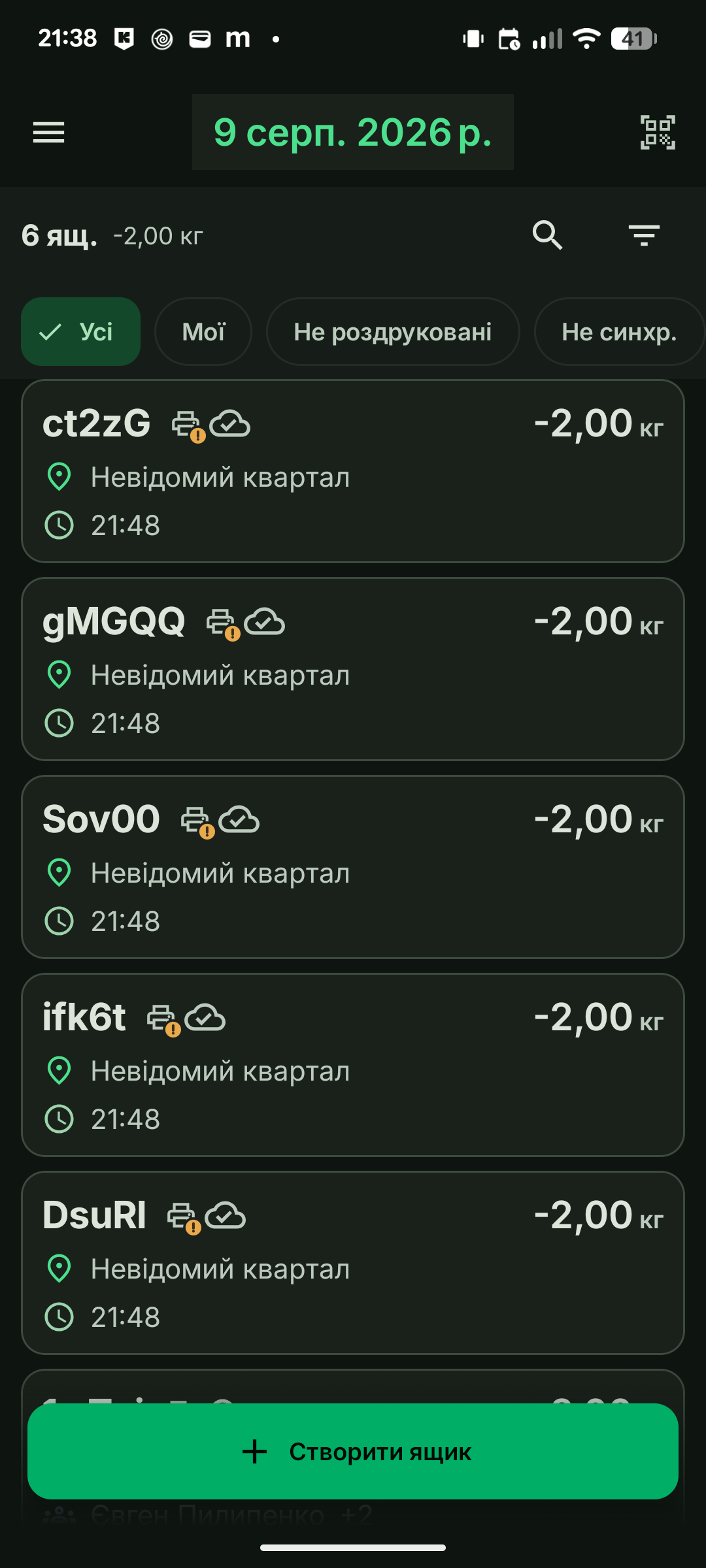Show Не синхр. boxes

coord(619,332)
